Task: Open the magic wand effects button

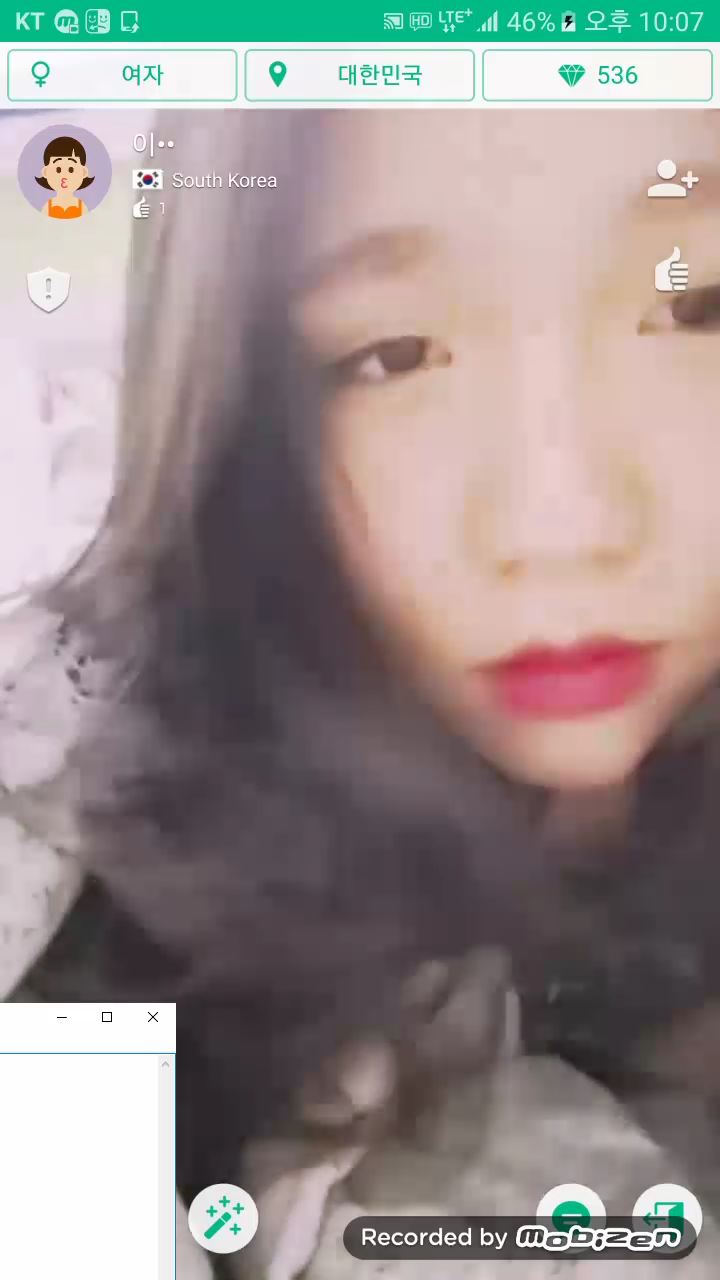Action: [x=223, y=1219]
